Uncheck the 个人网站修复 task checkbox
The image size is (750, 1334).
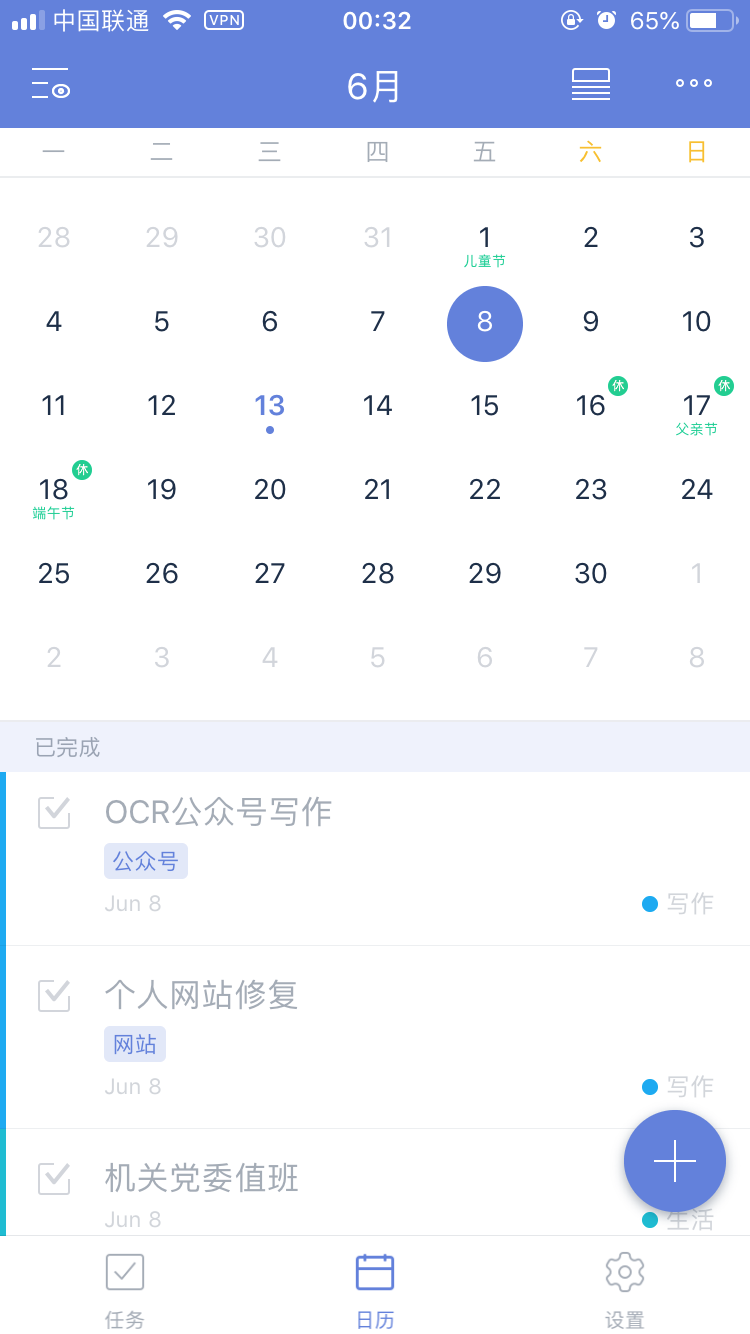click(54, 996)
